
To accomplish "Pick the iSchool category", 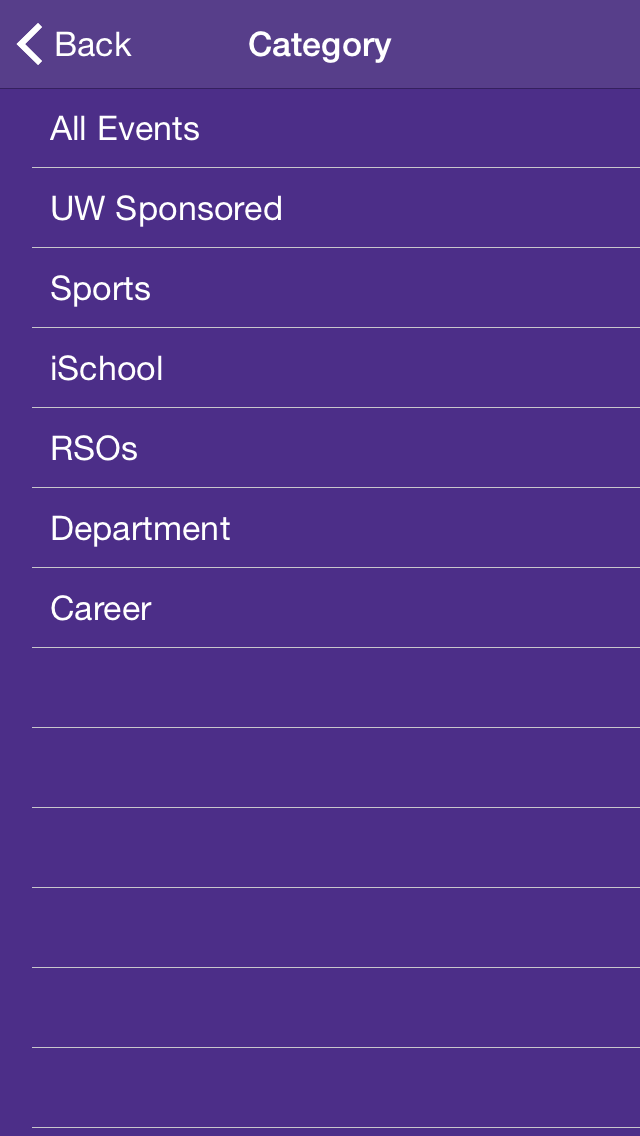I will 320,368.
